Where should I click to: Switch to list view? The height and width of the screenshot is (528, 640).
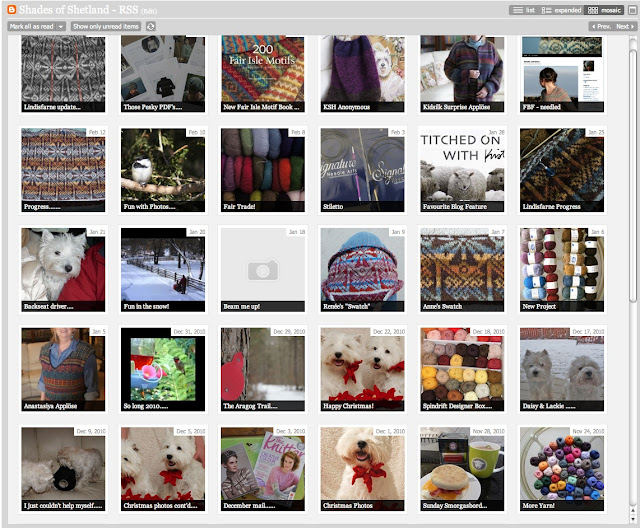523,9
